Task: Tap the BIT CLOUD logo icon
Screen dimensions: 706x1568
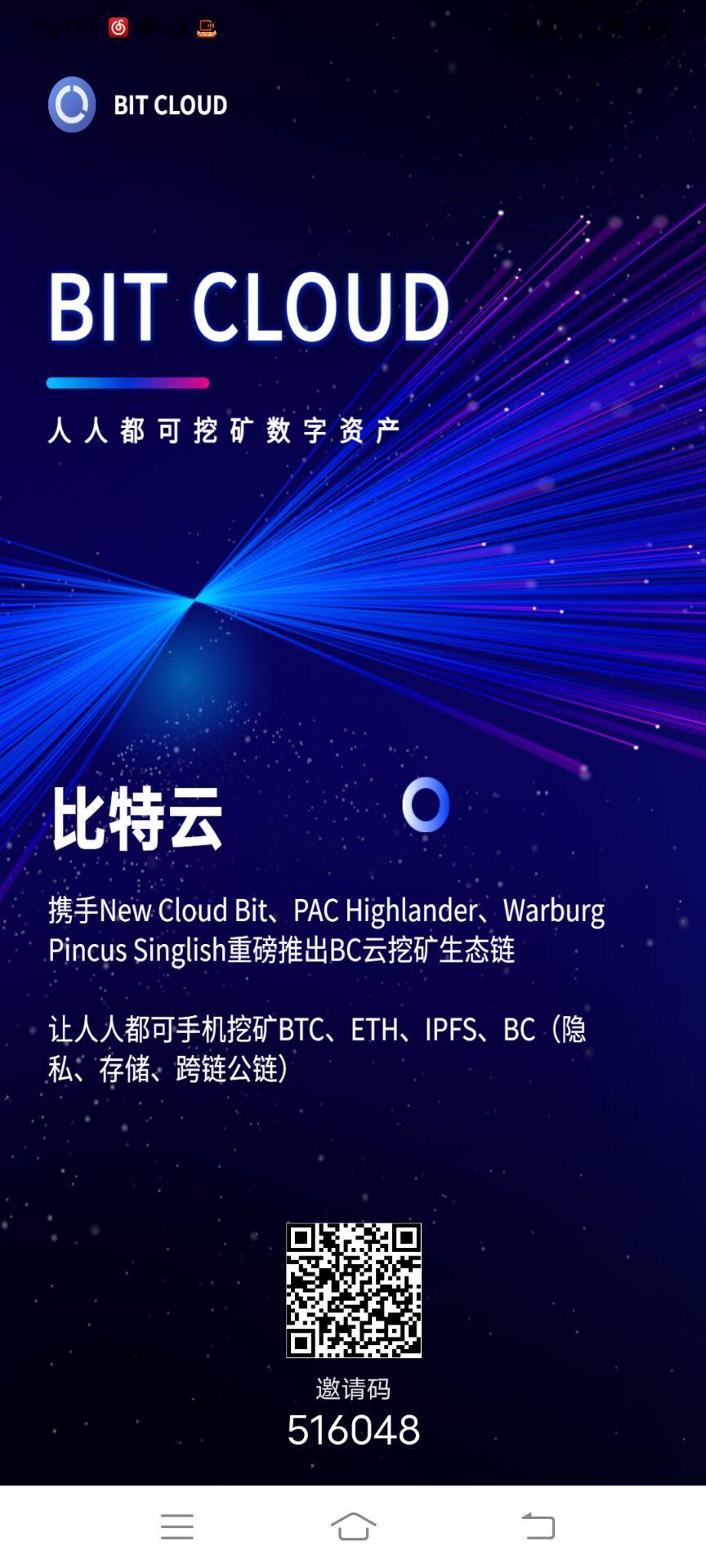Action: (x=72, y=105)
